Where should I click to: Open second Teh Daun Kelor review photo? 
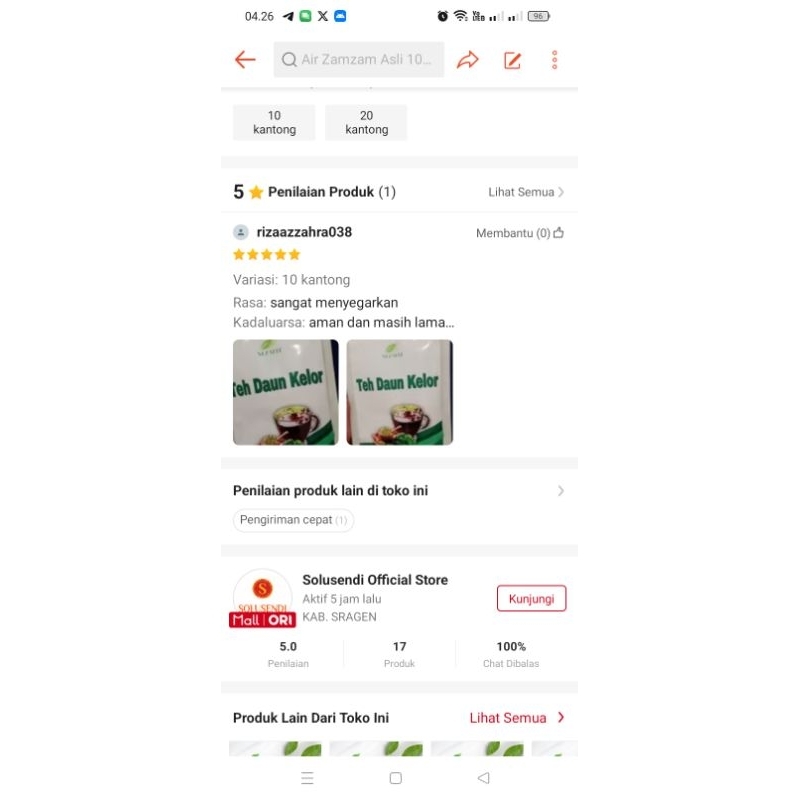pyautogui.click(x=399, y=392)
